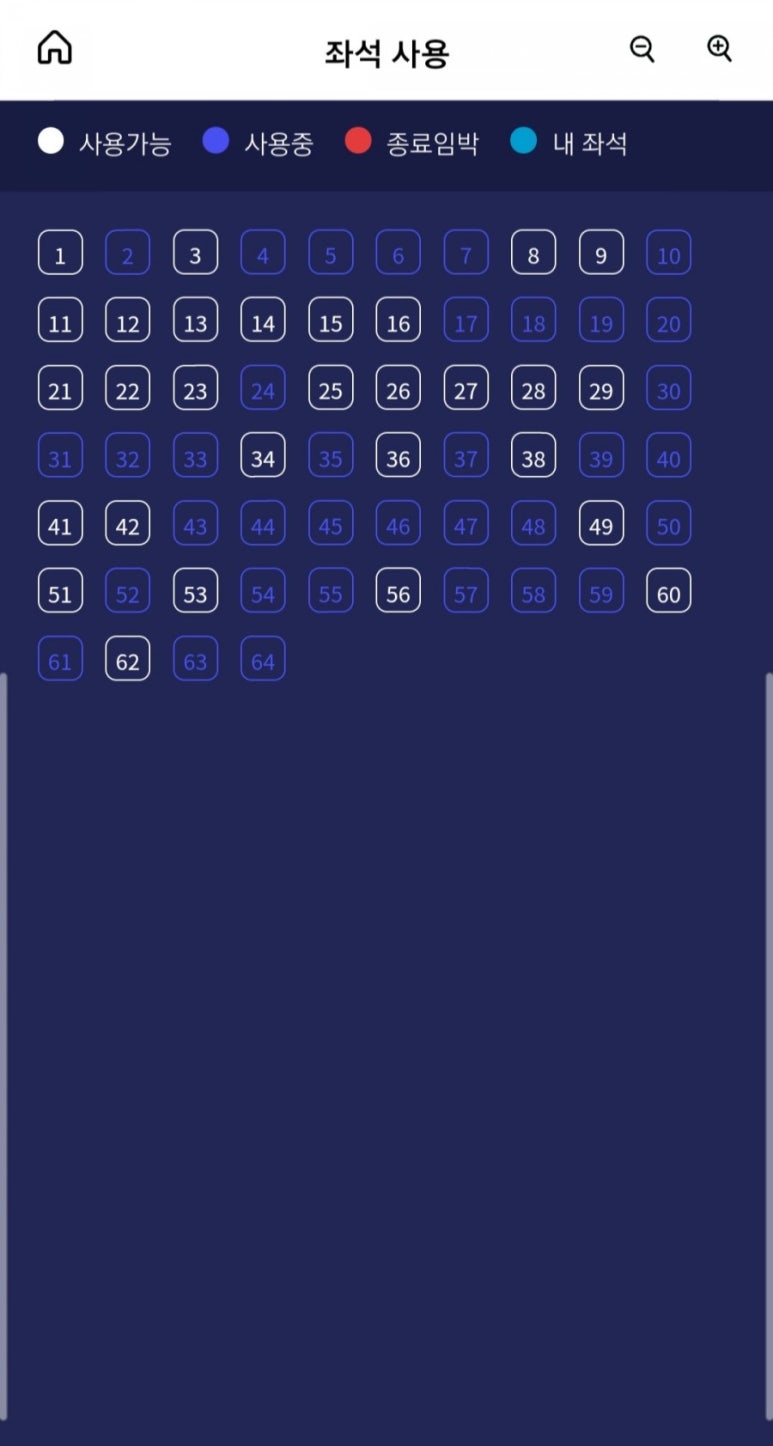Screen dimensions: 773x1446
Task: Pick seat 25
Action: click(330, 388)
